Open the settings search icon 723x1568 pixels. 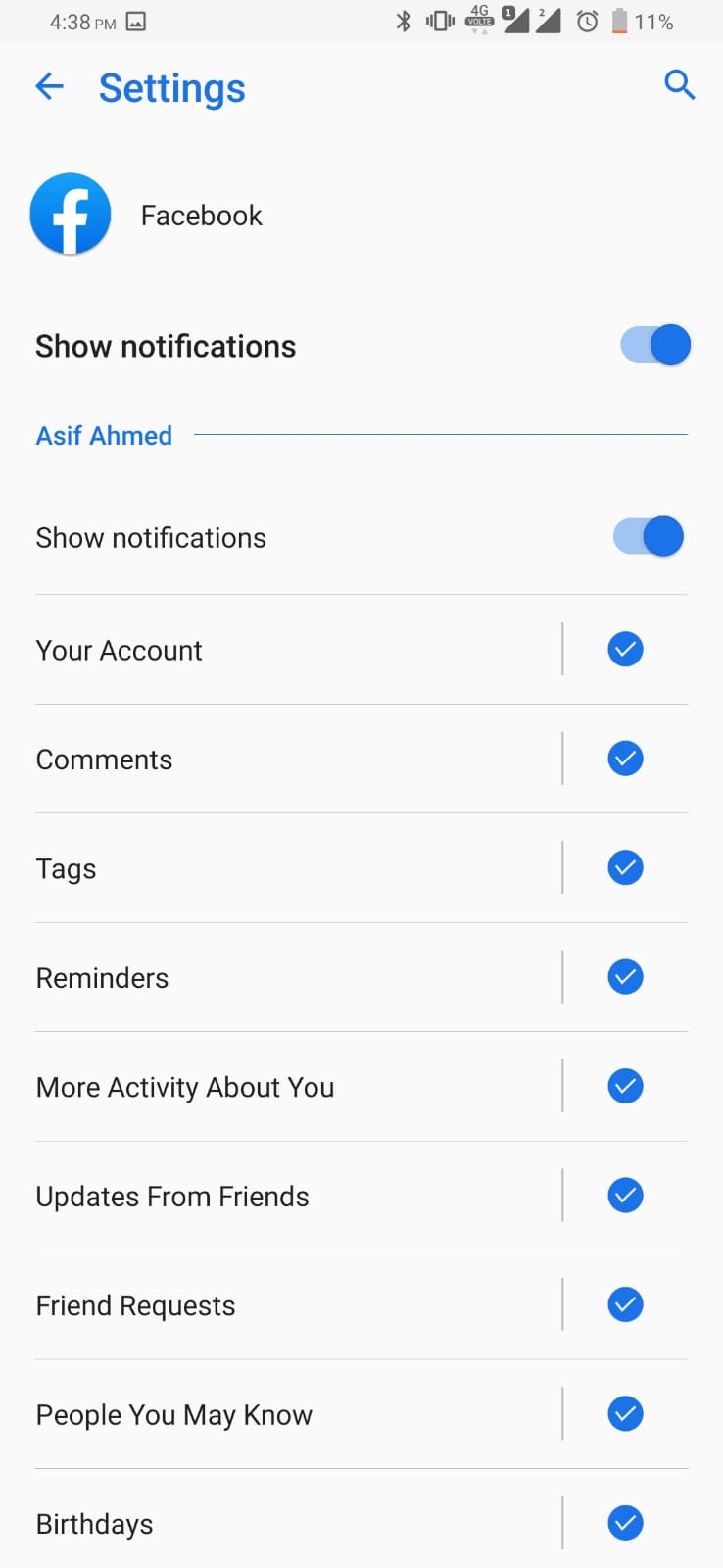point(679,85)
